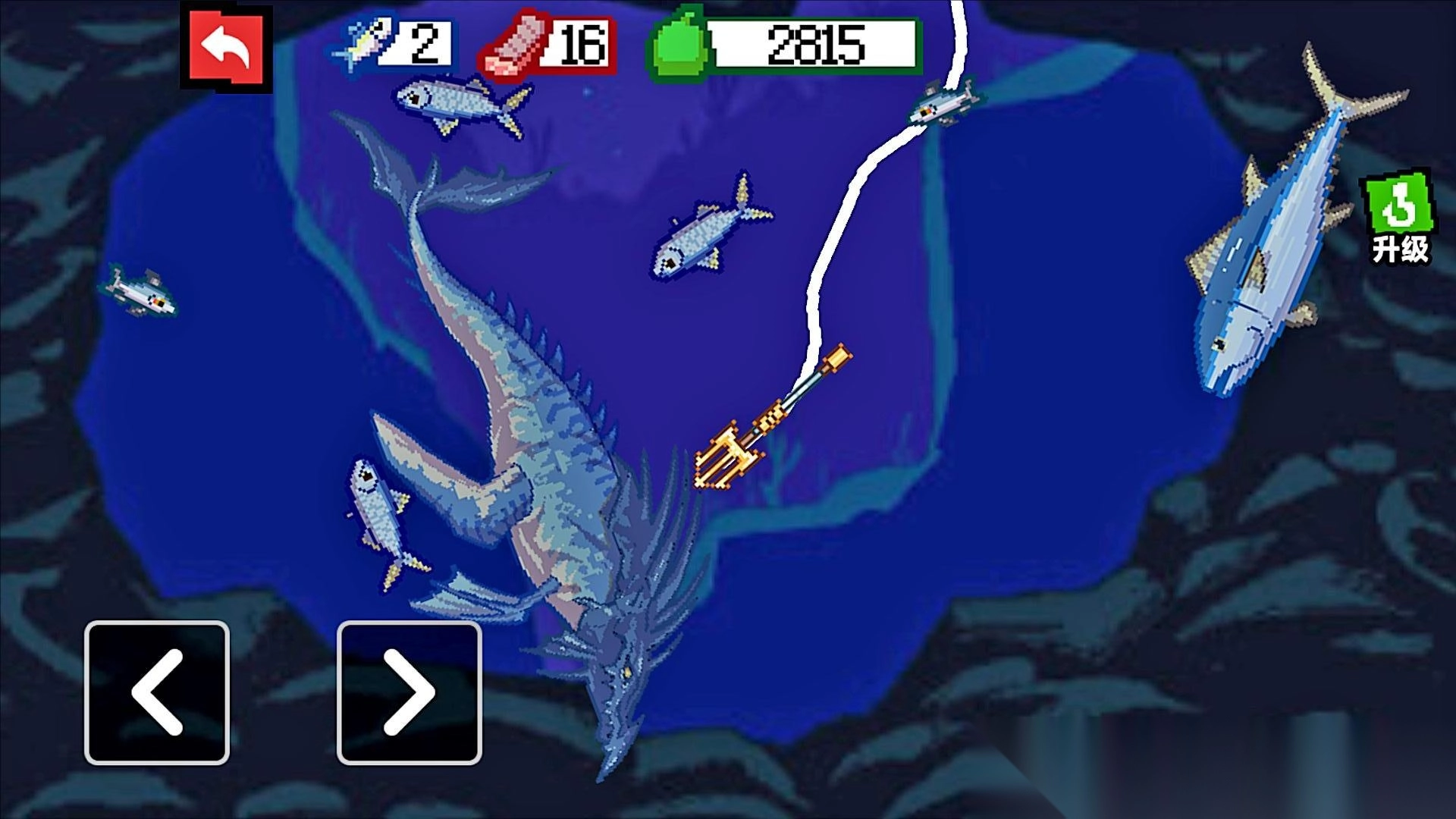Open the green 升级 upgrade button
The image size is (1456, 819).
1398,220
